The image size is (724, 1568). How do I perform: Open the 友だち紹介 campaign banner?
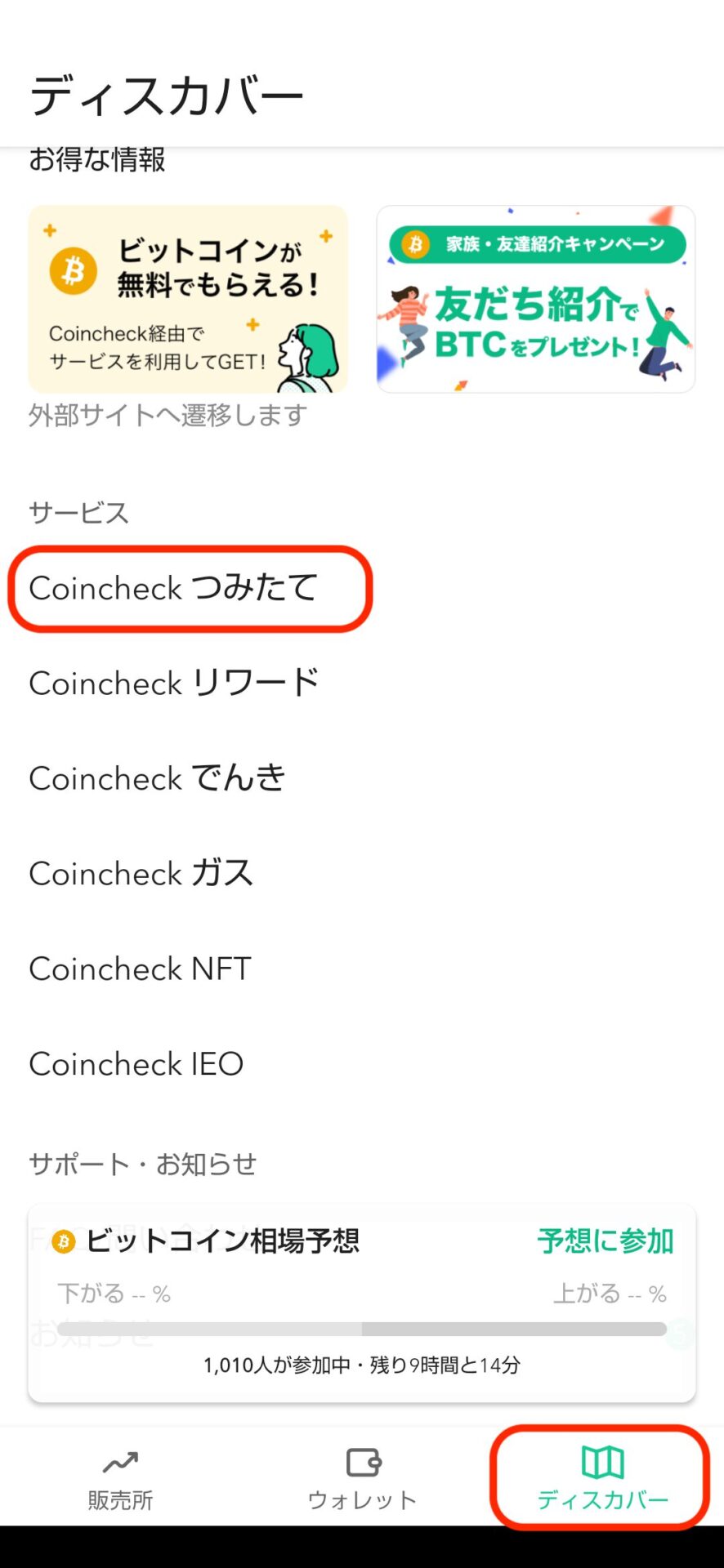tap(536, 299)
